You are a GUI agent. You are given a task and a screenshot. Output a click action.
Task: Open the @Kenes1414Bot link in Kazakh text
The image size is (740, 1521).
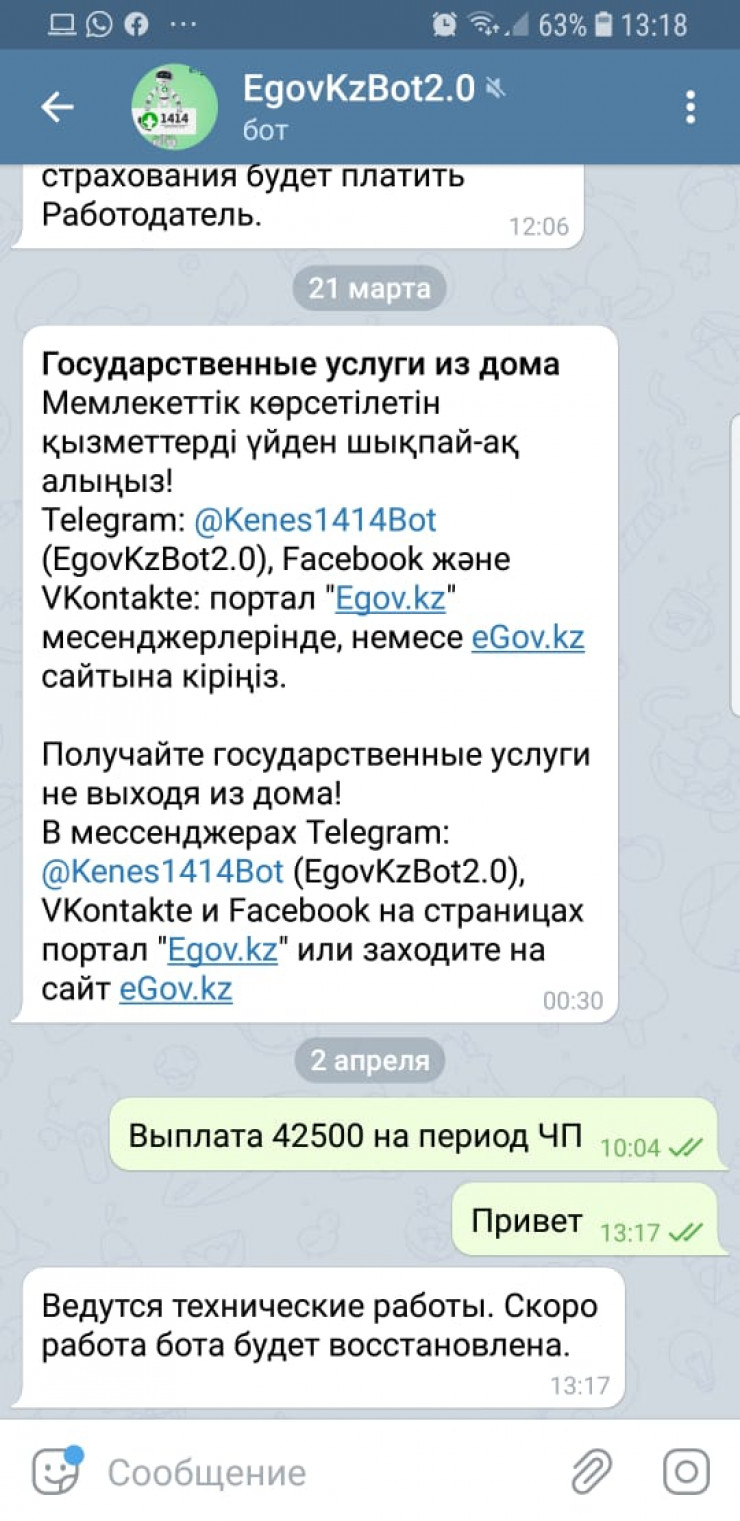click(315, 520)
